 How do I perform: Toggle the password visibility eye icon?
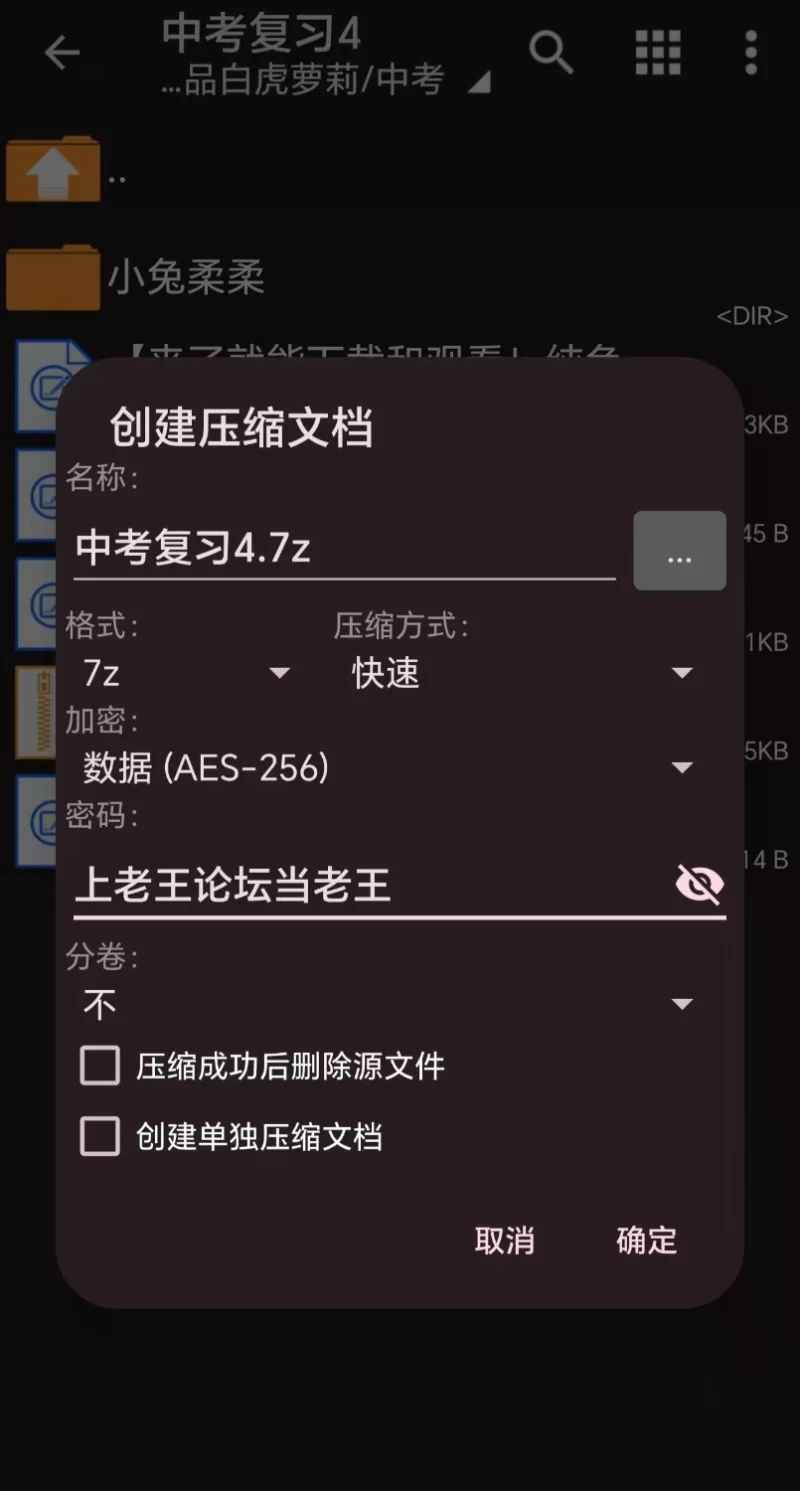coord(699,885)
